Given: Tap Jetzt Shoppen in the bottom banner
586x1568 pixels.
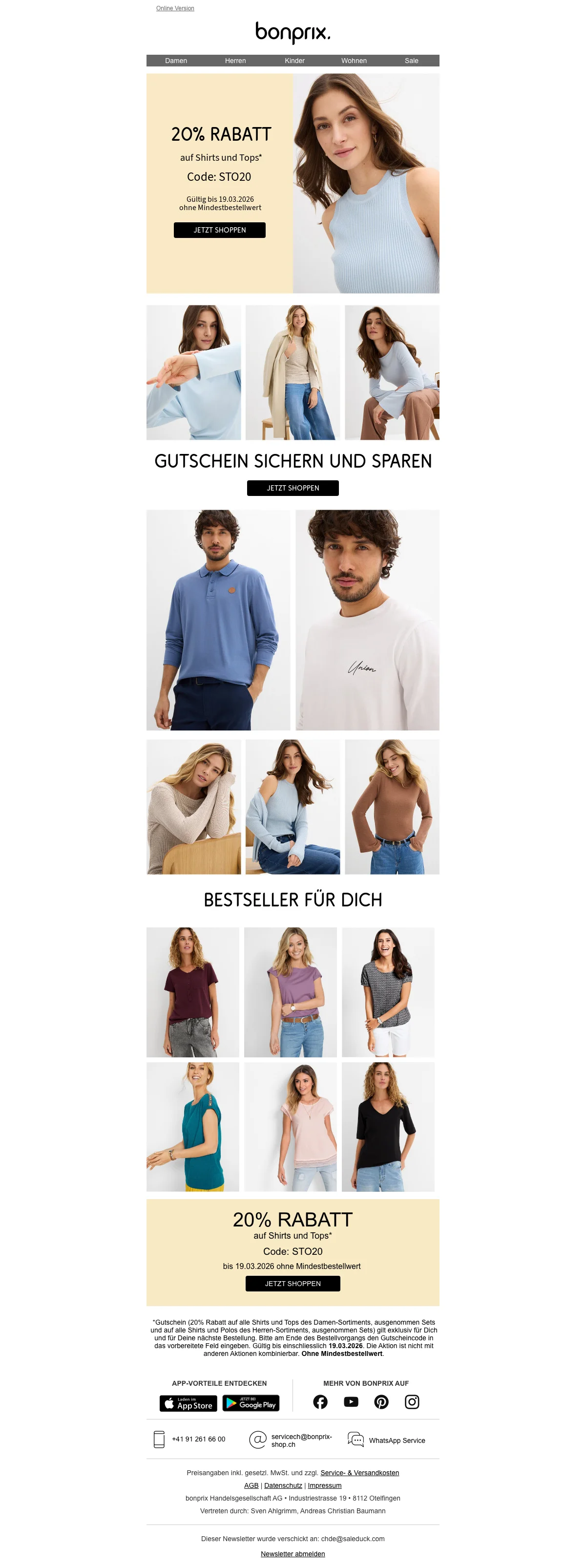Looking at the screenshot, I should pos(293,1284).
